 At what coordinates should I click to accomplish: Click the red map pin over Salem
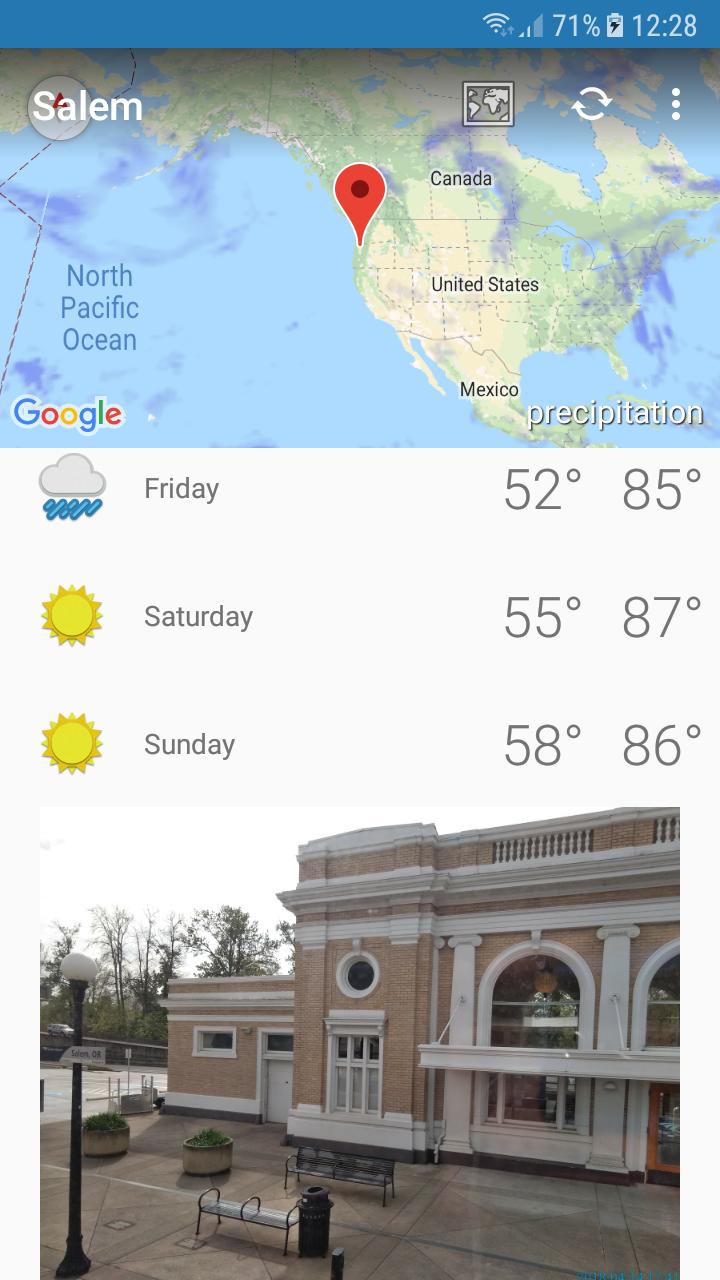point(360,200)
